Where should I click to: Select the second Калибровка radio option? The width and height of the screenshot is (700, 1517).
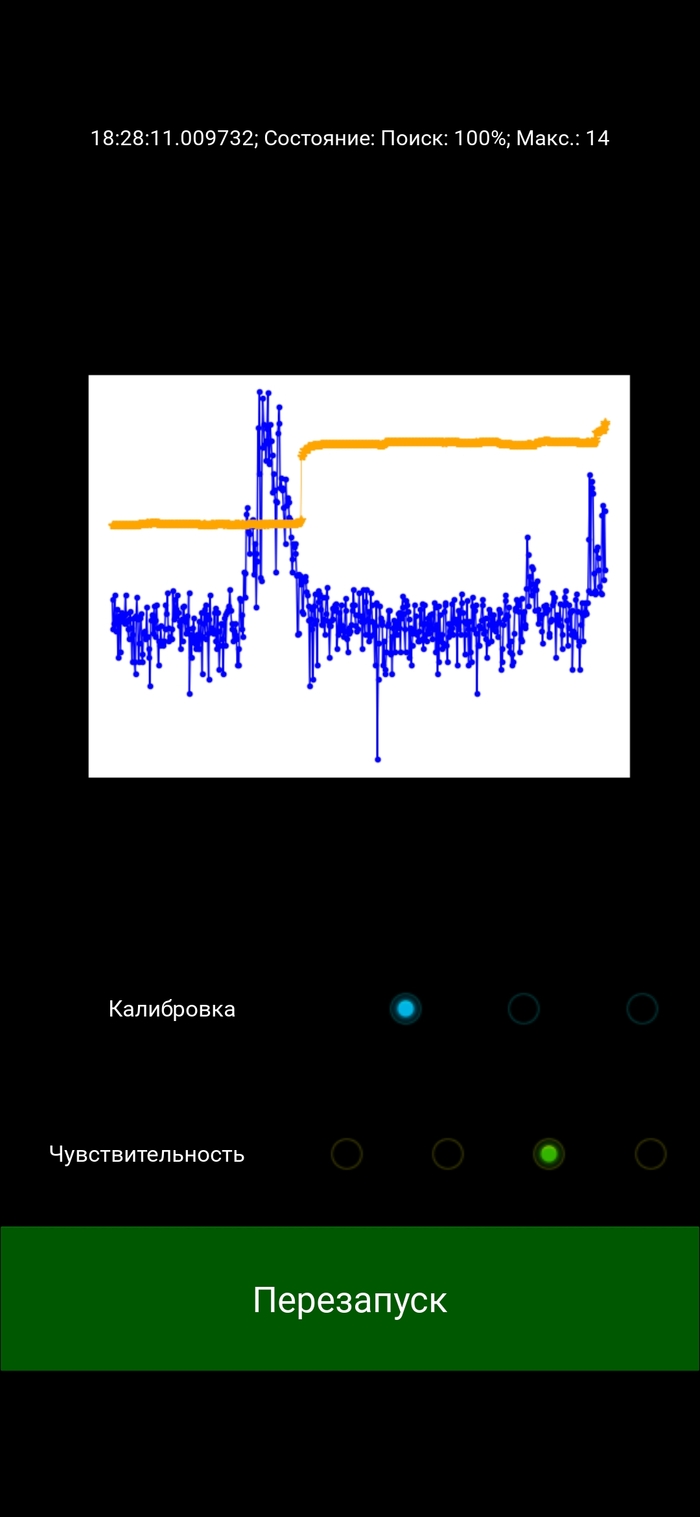(x=523, y=1008)
